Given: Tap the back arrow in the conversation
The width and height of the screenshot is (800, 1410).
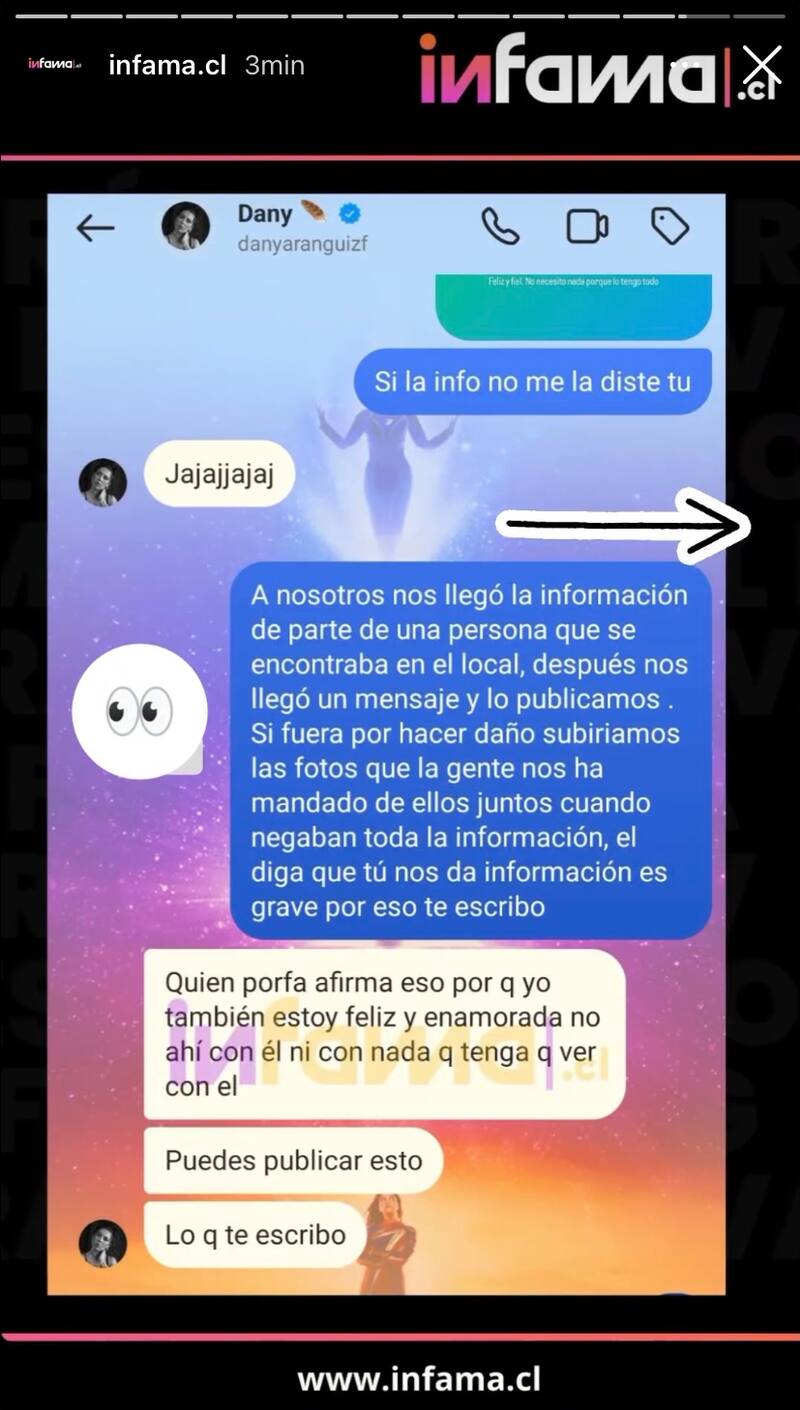Looking at the screenshot, I should point(95,227).
